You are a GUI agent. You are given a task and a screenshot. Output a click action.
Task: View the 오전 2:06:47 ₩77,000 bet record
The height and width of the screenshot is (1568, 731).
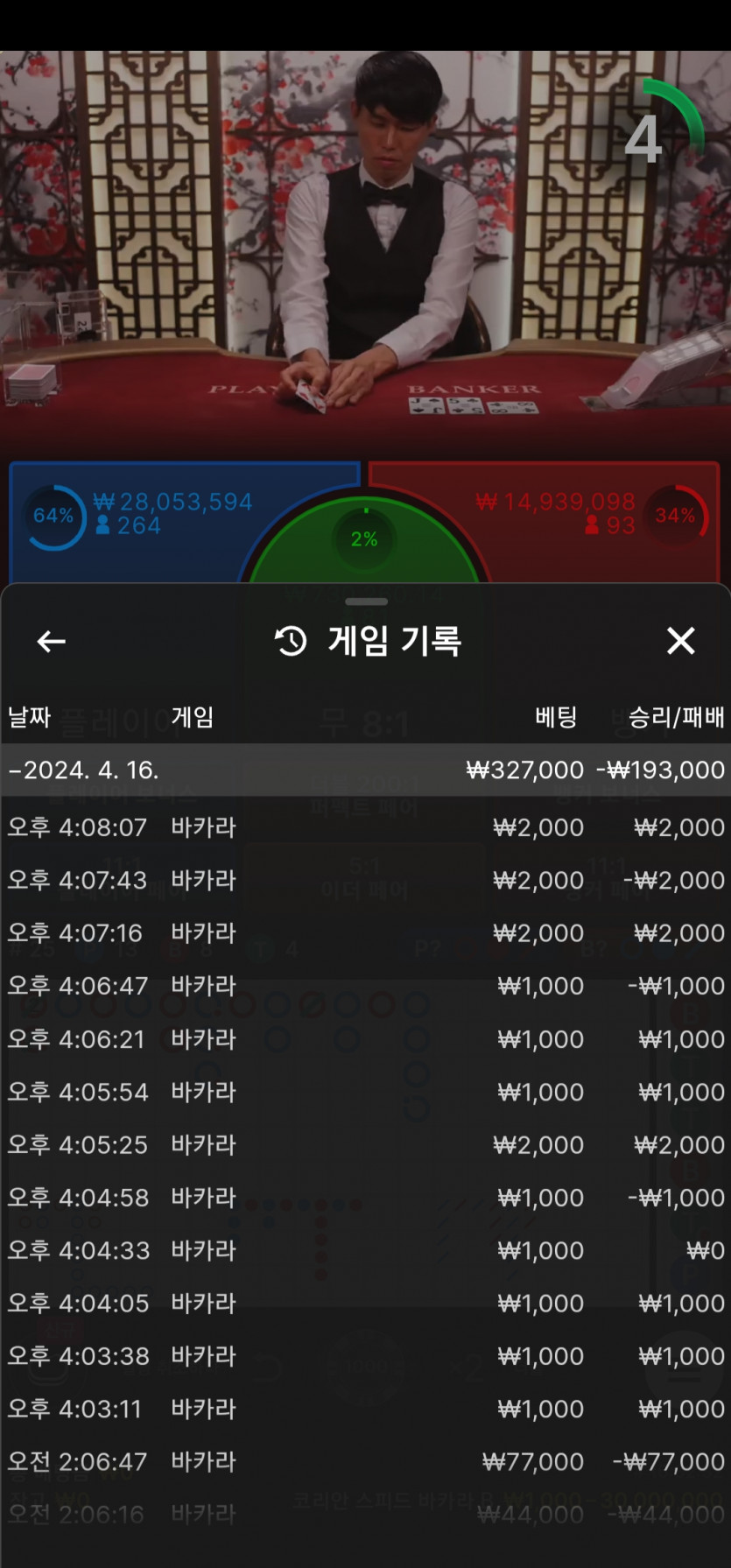[x=365, y=1461]
